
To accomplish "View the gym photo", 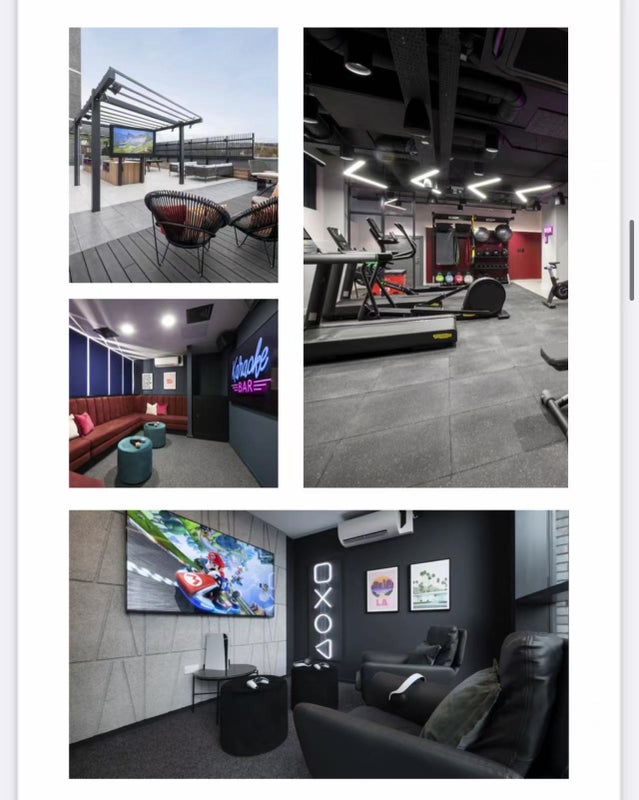I will pyautogui.click(x=435, y=257).
